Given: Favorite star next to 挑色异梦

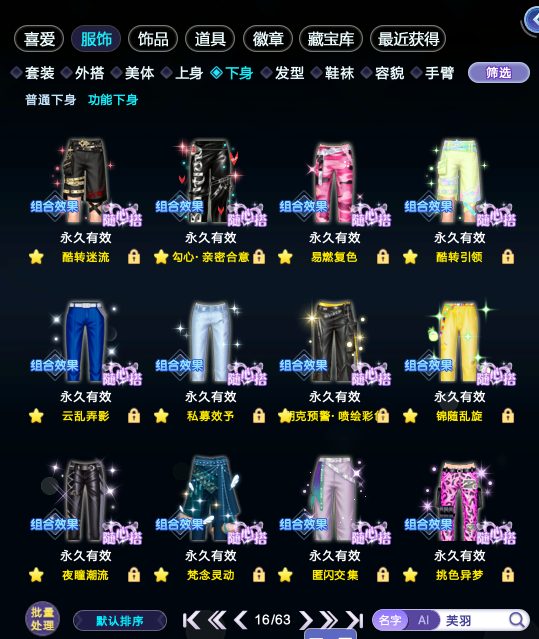Looking at the screenshot, I should click(x=410, y=575).
